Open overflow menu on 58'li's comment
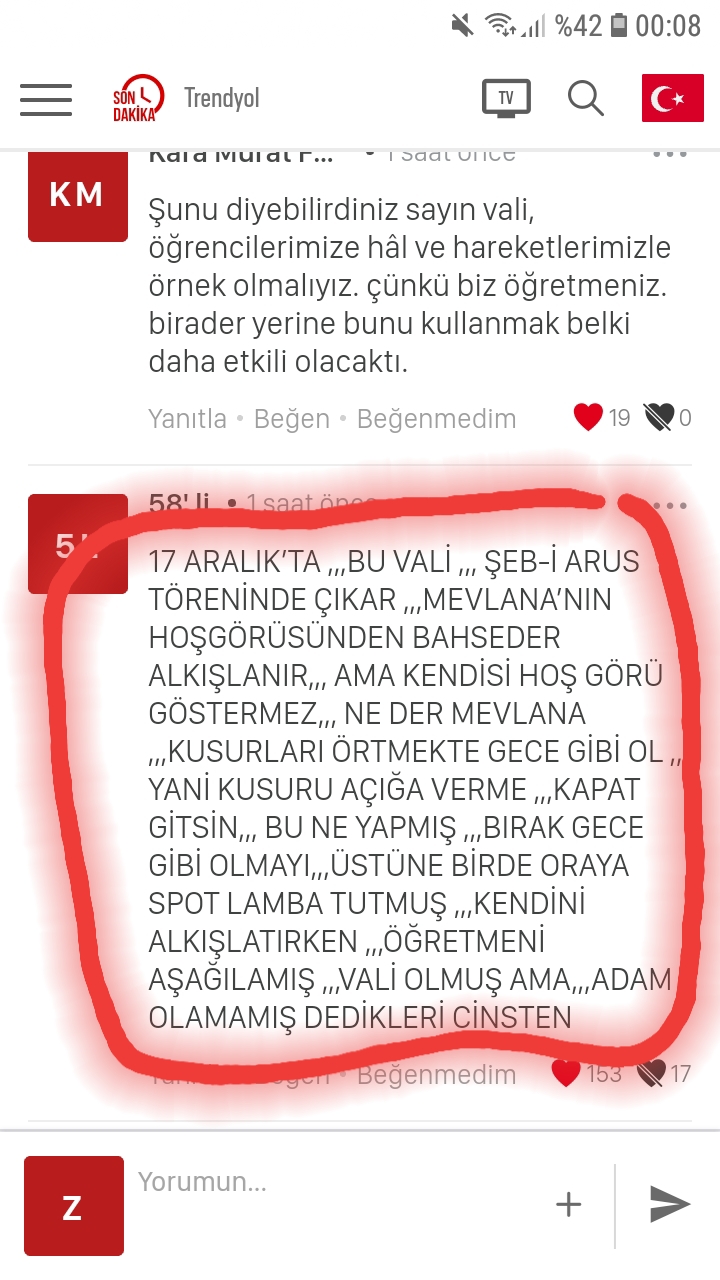This screenshot has height=1280, width=720. (x=670, y=506)
